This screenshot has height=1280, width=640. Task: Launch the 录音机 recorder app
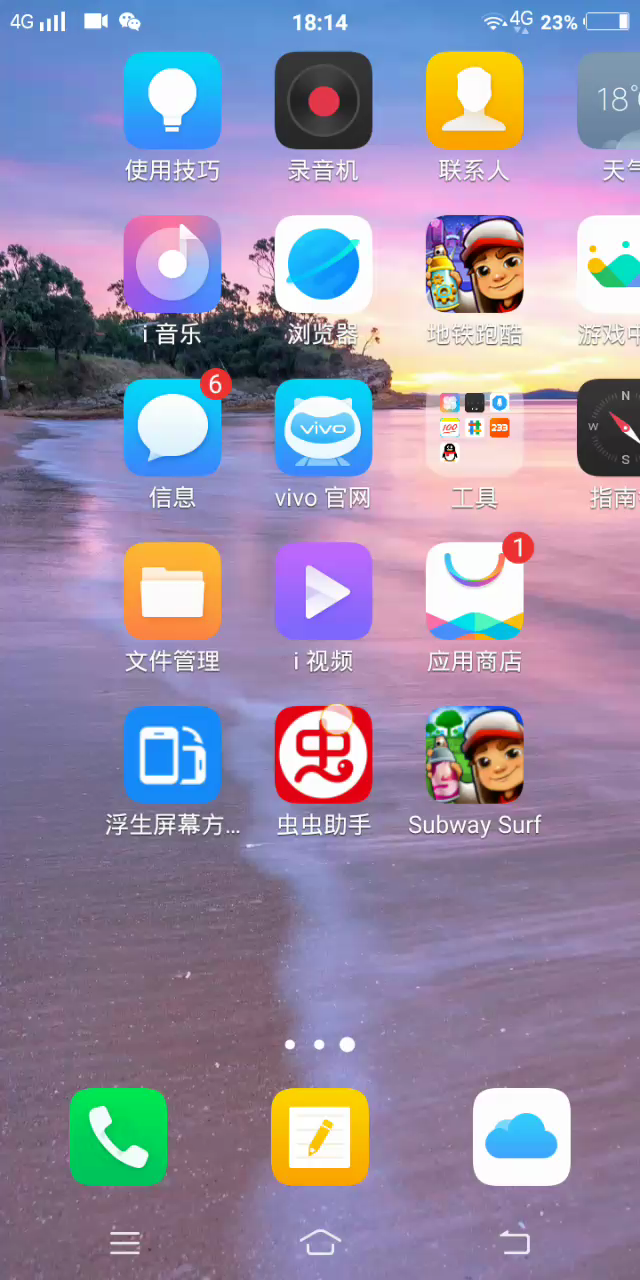[323, 100]
